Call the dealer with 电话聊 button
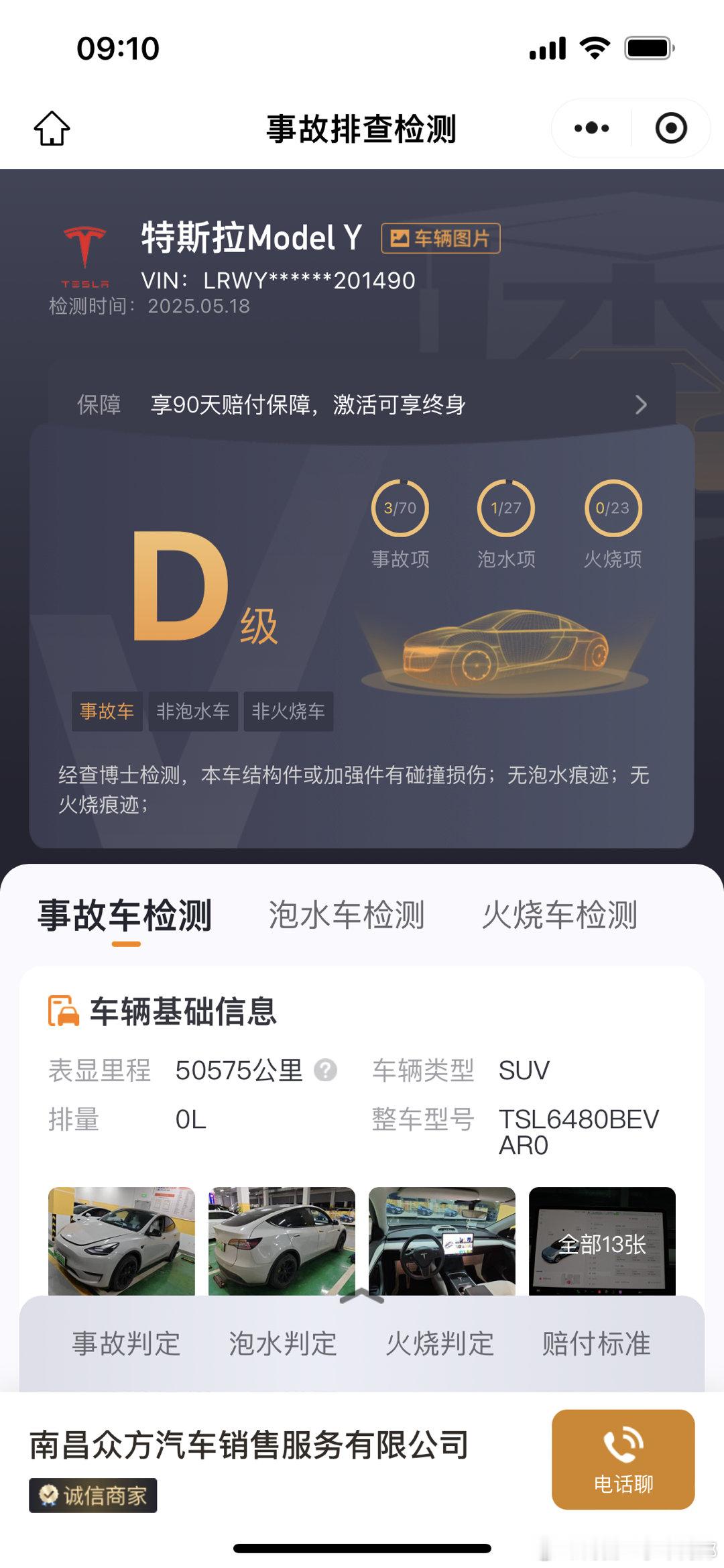The width and height of the screenshot is (724, 1568). pos(623,1459)
